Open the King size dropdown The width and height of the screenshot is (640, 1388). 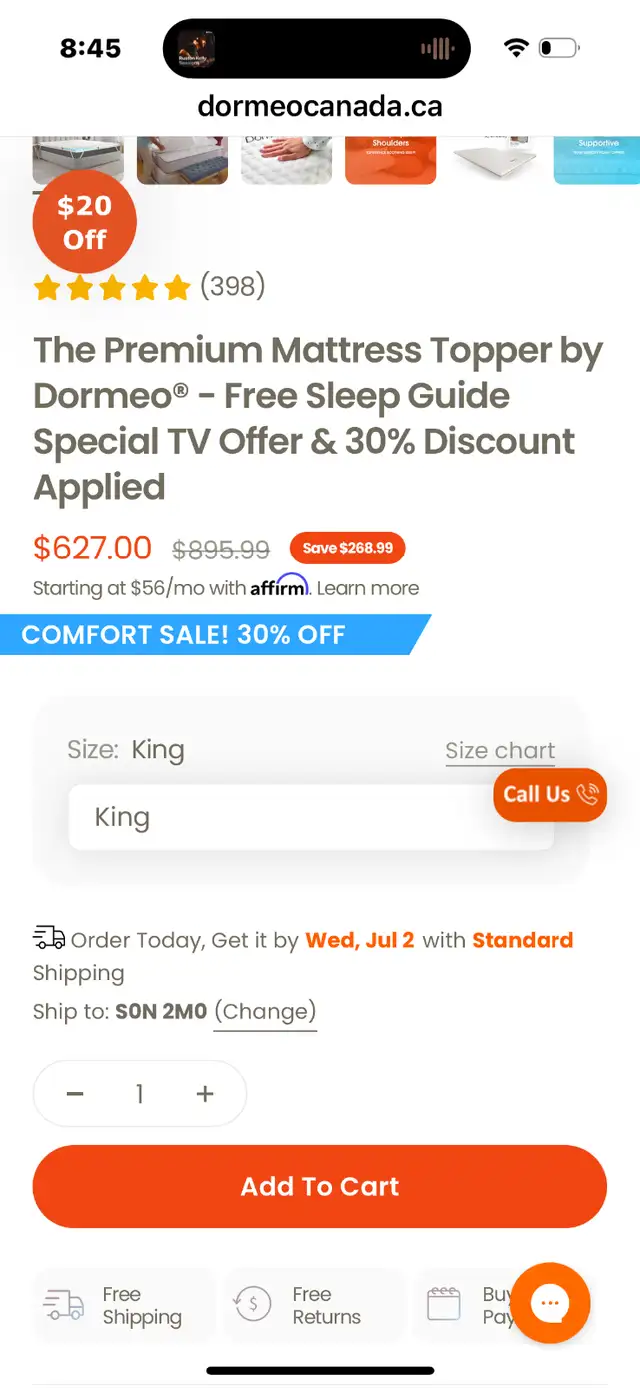click(311, 817)
